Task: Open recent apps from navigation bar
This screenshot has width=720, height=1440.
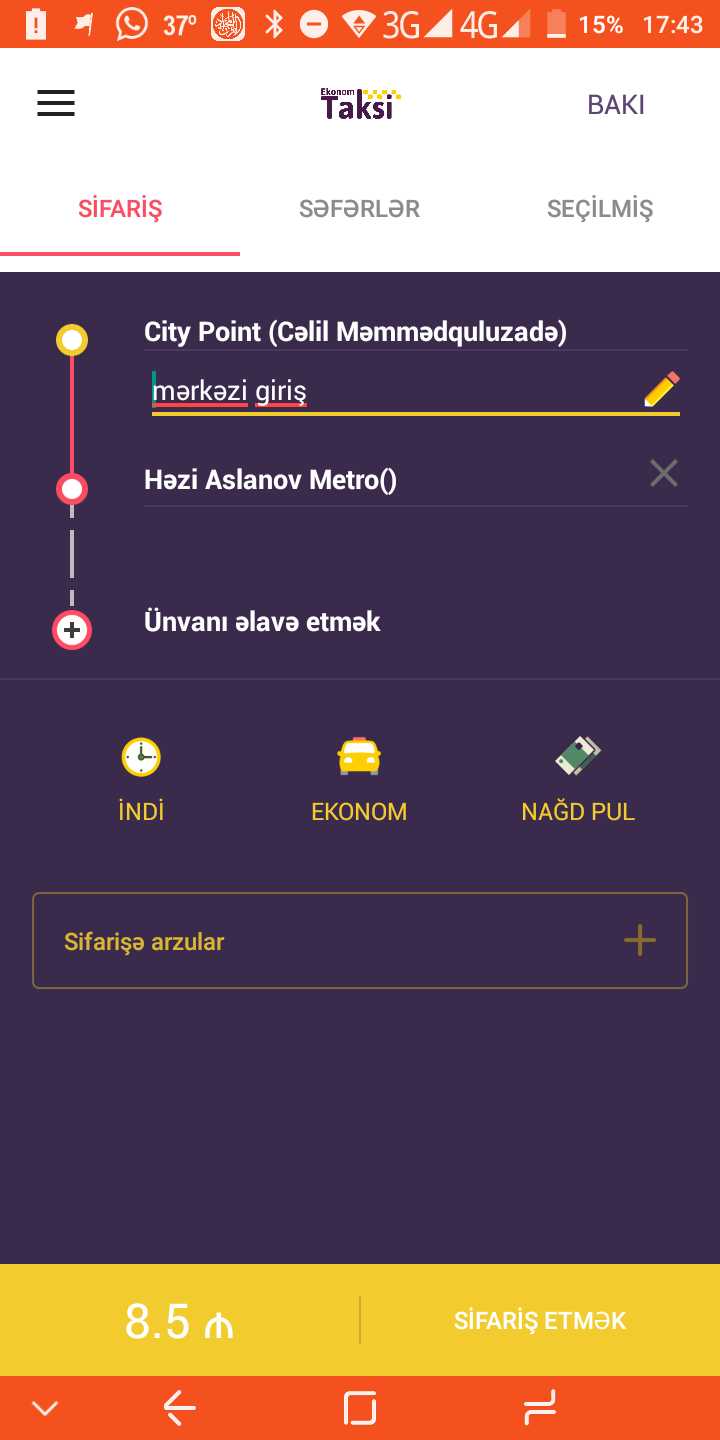Action: [360, 1408]
